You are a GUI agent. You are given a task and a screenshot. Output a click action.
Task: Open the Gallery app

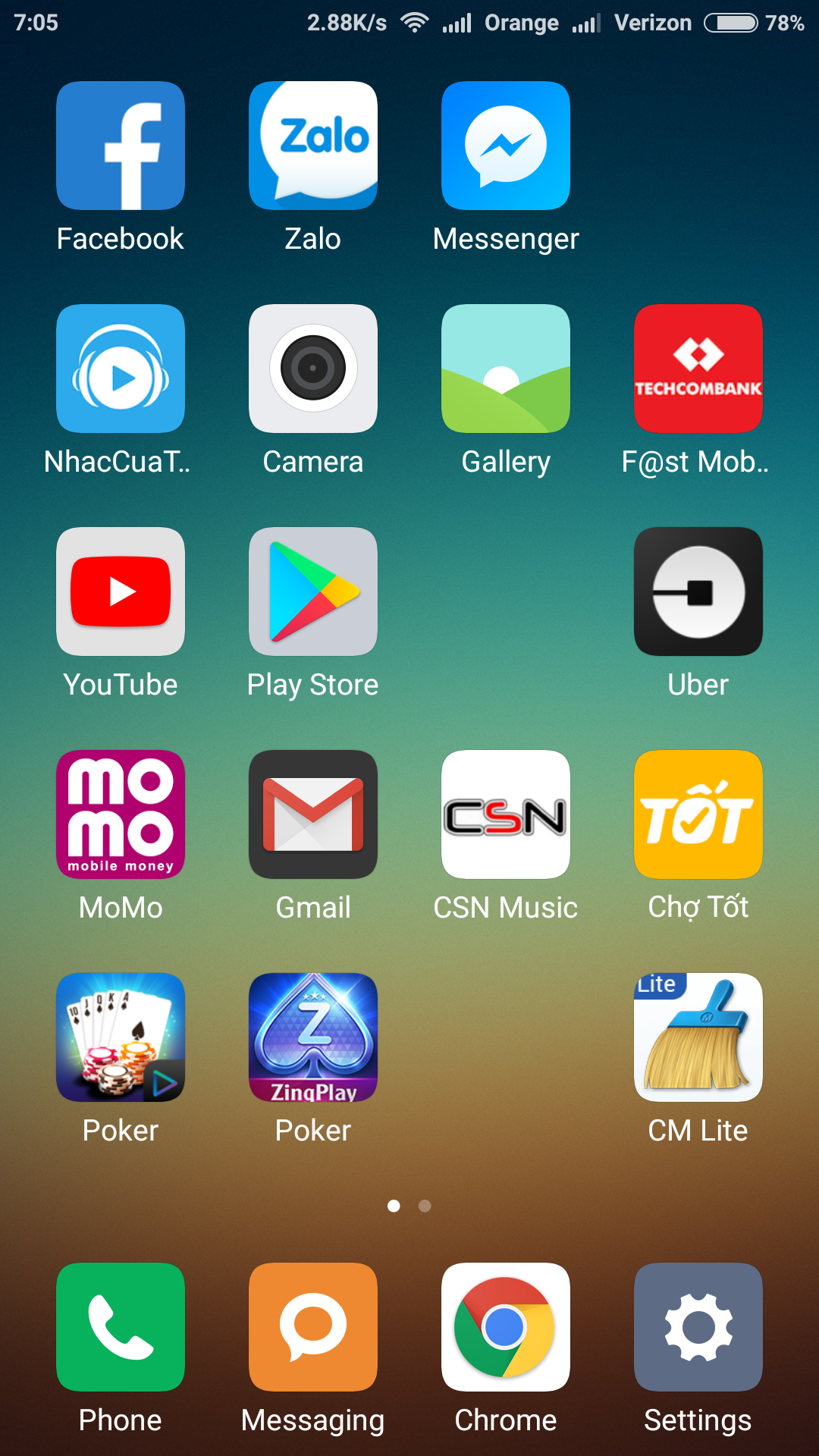(506, 369)
